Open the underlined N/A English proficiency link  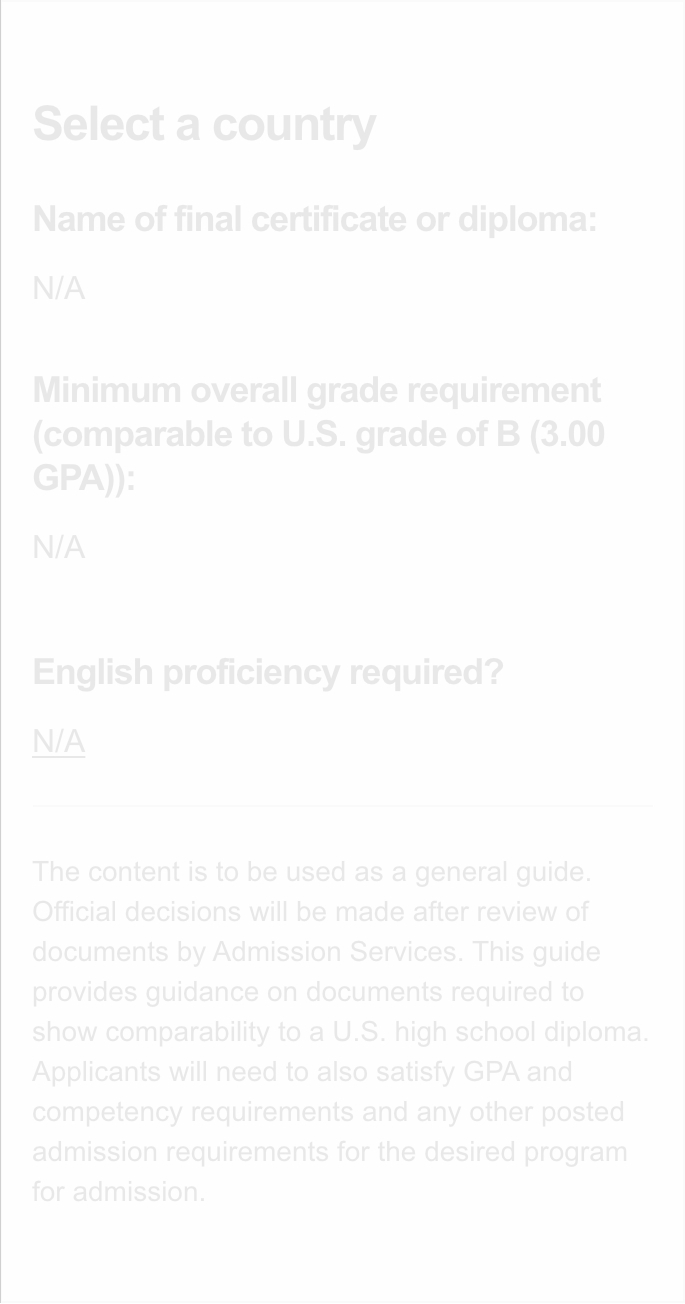[58, 742]
